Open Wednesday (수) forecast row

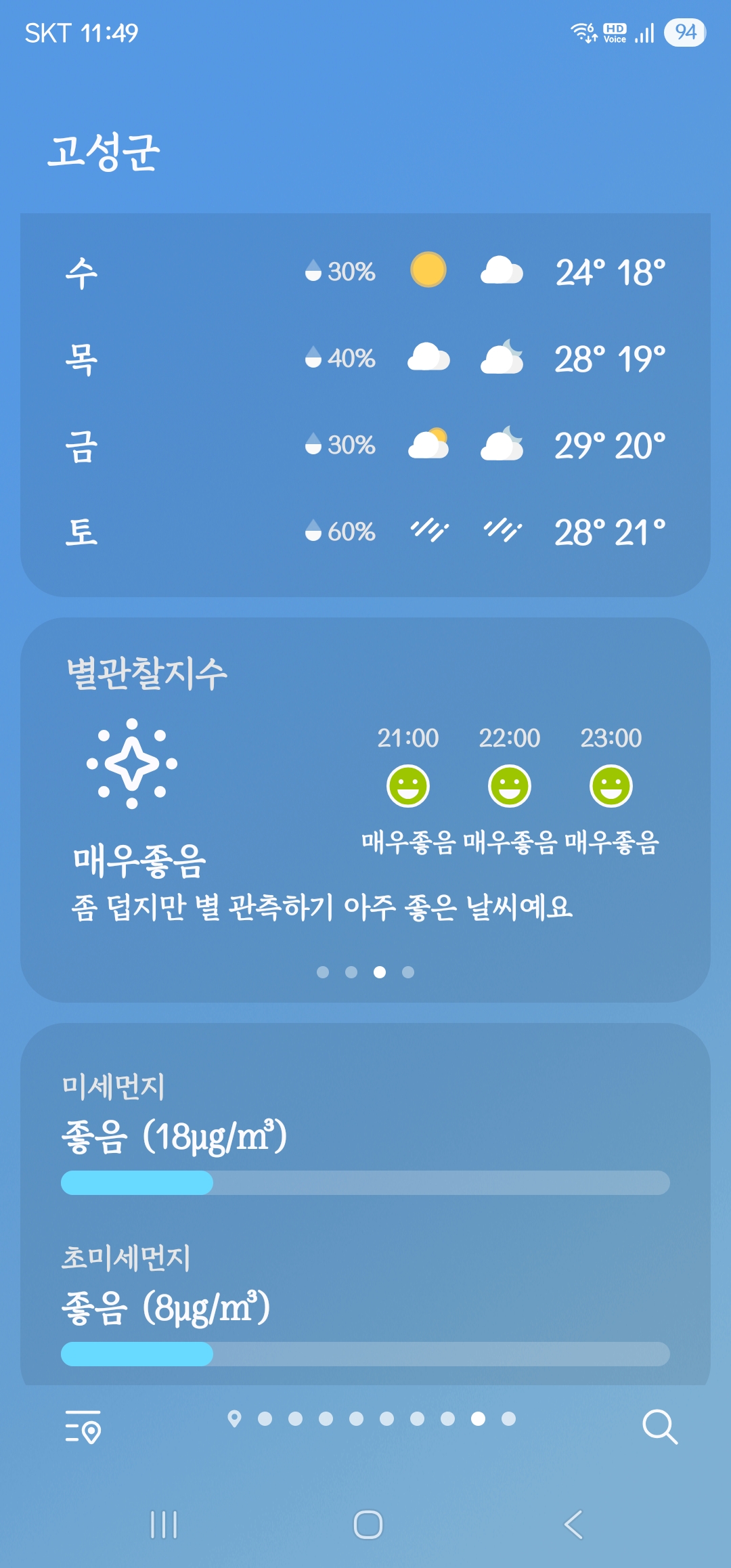365,272
